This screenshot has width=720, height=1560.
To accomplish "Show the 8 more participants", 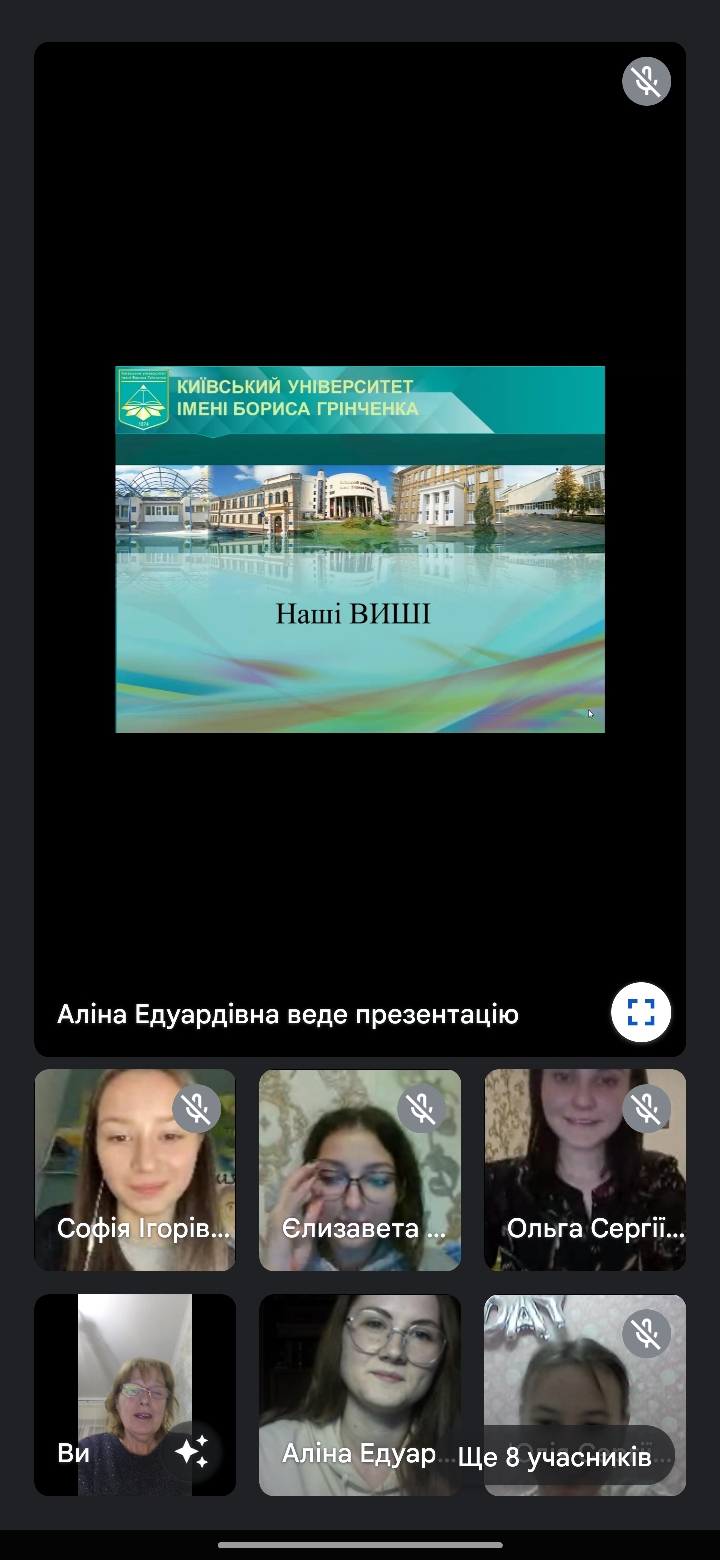I will (x=554, y=1457).
